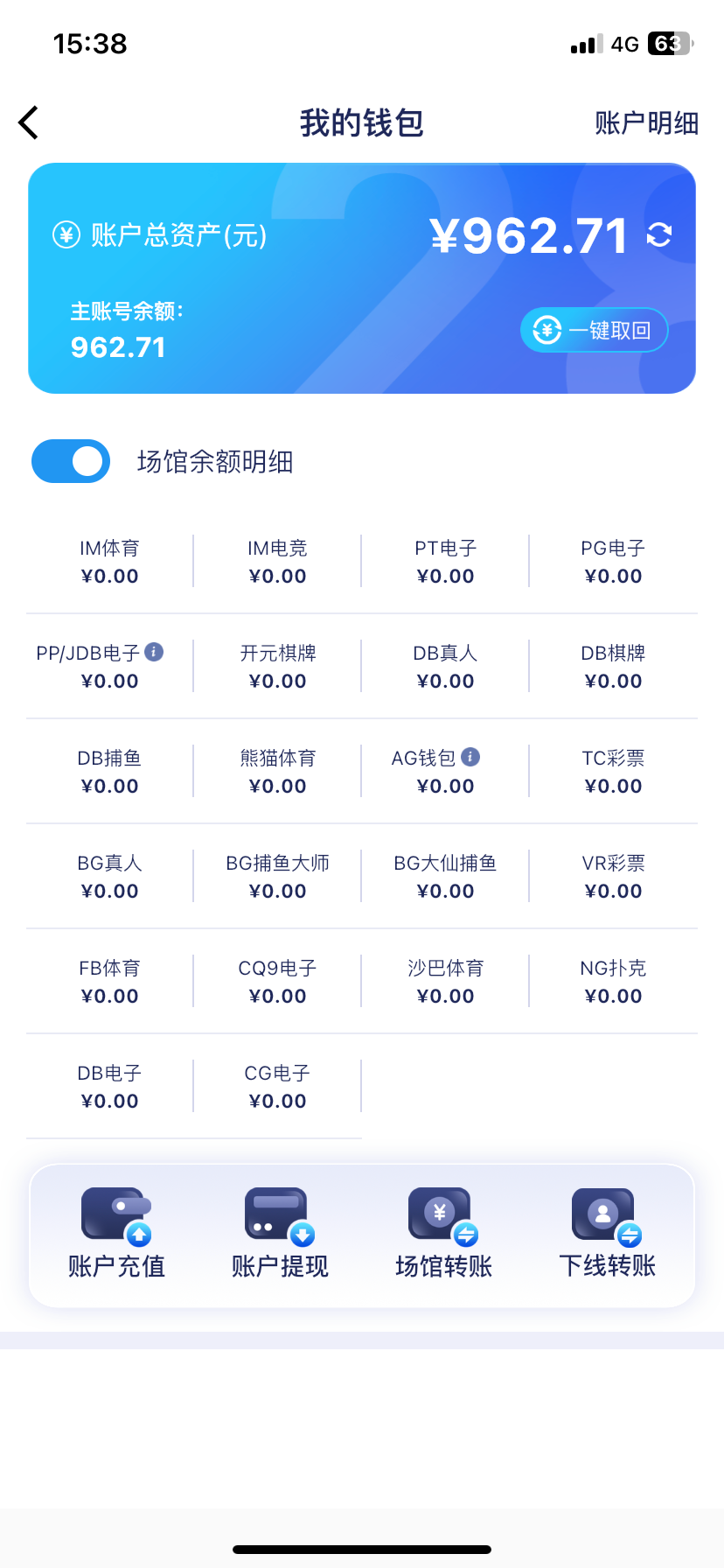Open 下线转账 downline transfer
724x1568 pixels.
coord(607,1234)
